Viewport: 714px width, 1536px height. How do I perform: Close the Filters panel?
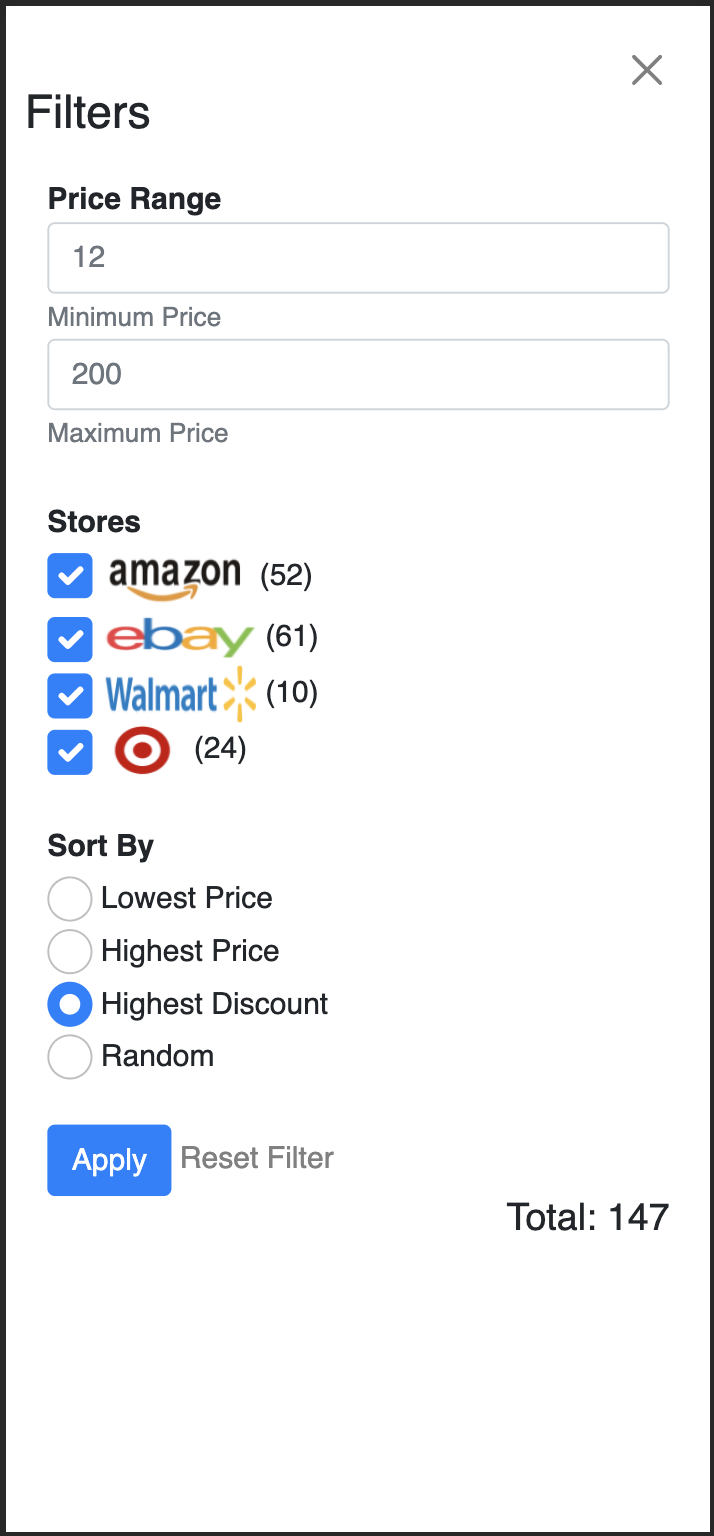[x=647, y=70]
